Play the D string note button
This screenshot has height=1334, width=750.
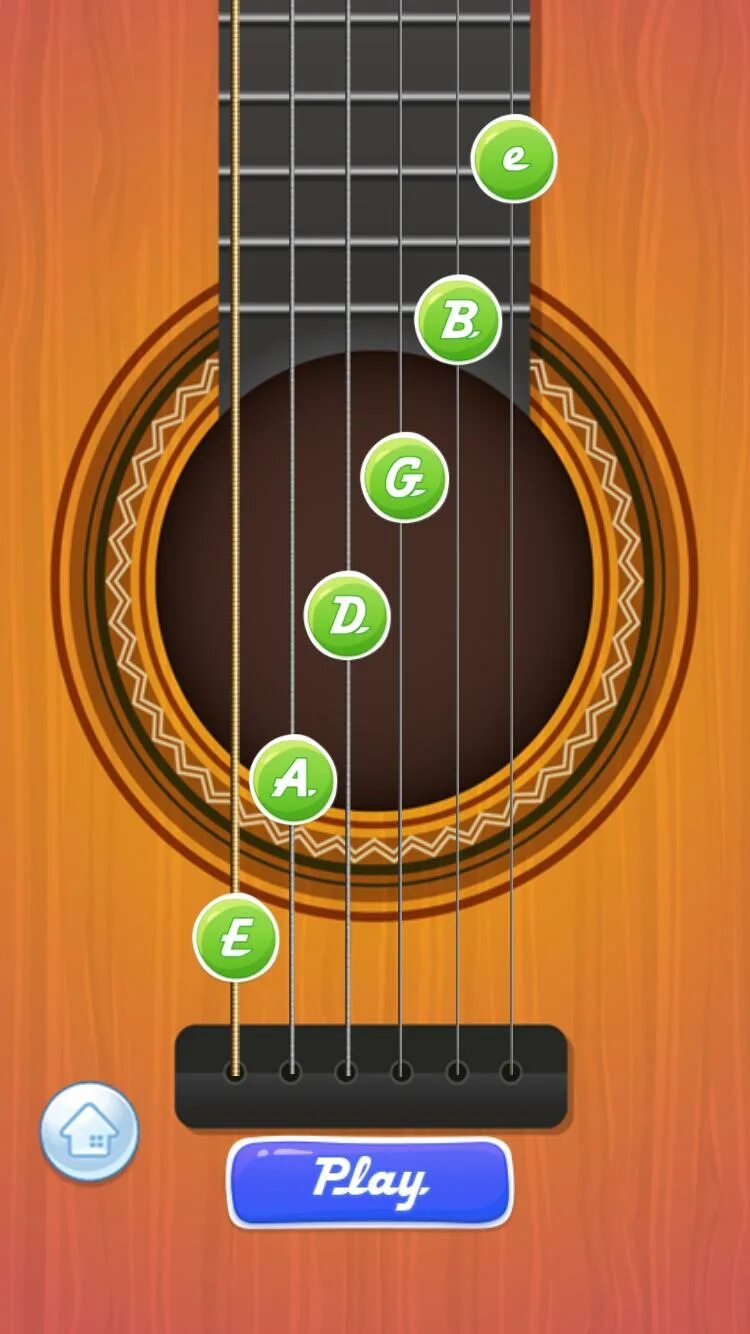pos(347,615)
